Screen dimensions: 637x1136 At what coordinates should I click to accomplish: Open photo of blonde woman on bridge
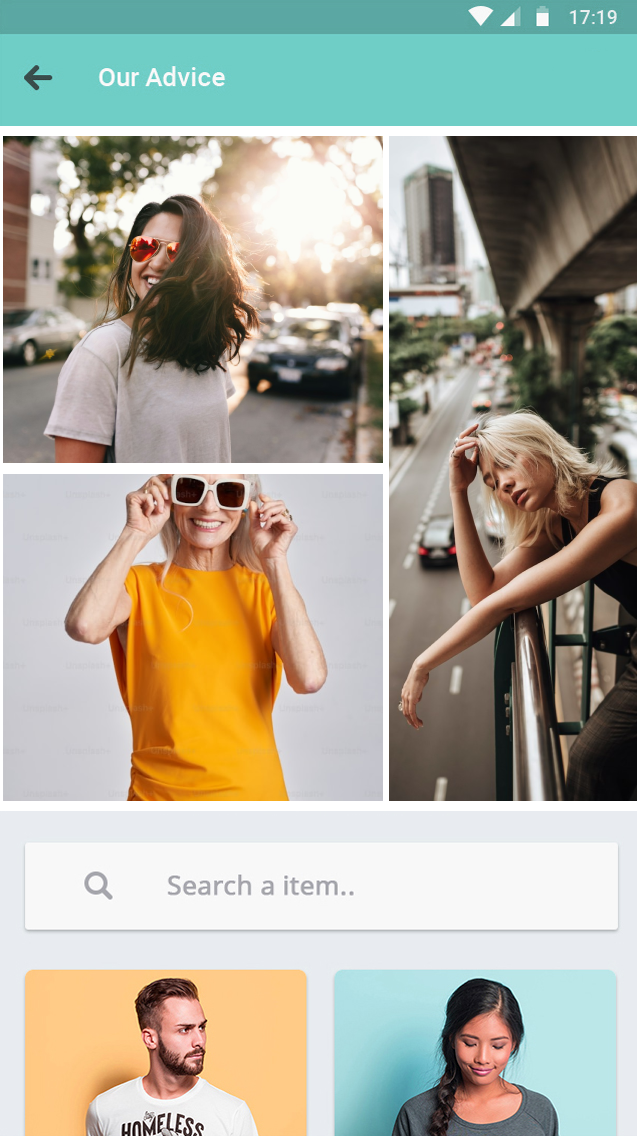pyautogui.click(x=512, y=468)
